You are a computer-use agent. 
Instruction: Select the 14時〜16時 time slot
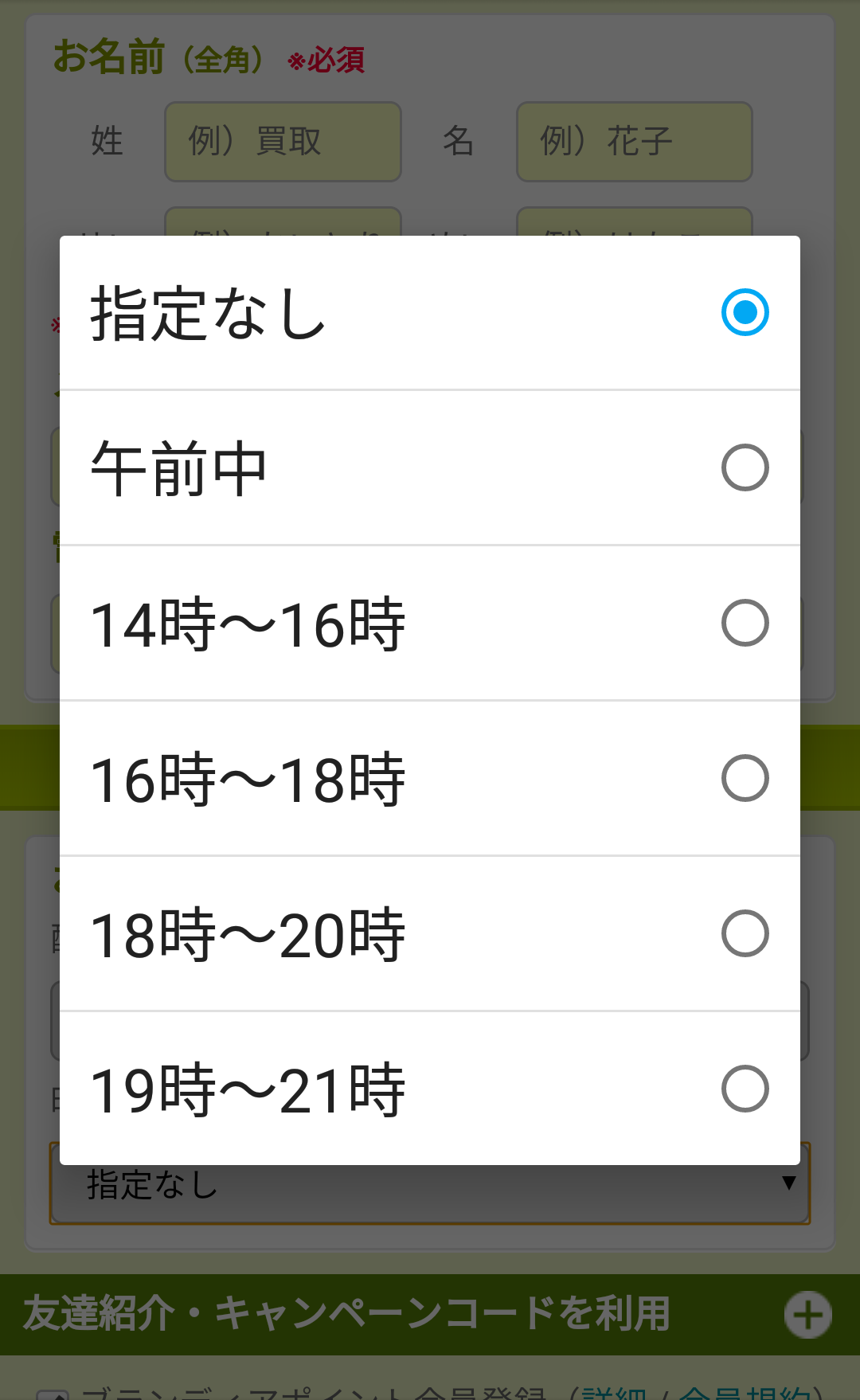pyautogui.click(x=430, y=623)
